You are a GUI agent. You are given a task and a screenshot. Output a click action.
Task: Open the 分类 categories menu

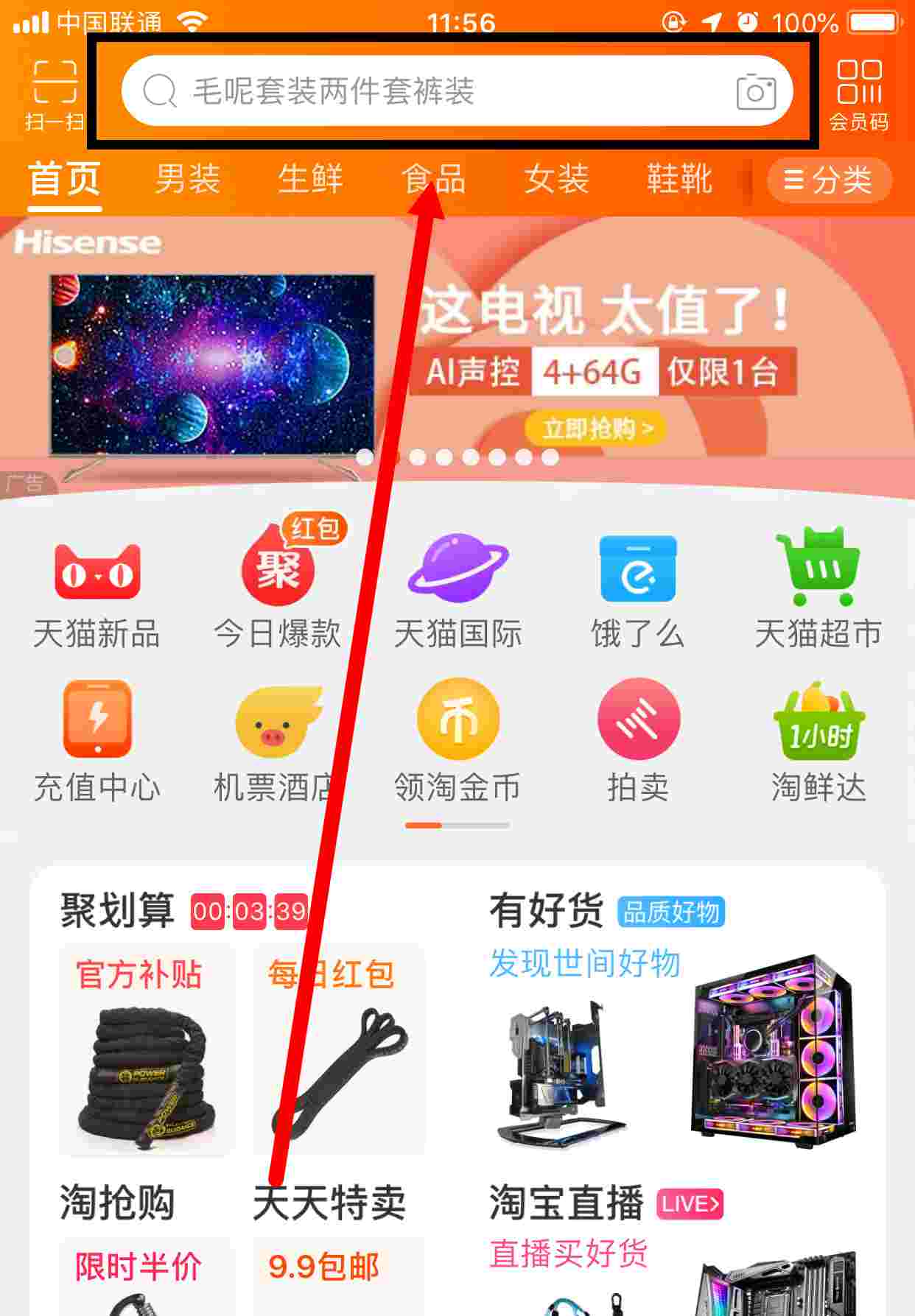pos(830,179)
